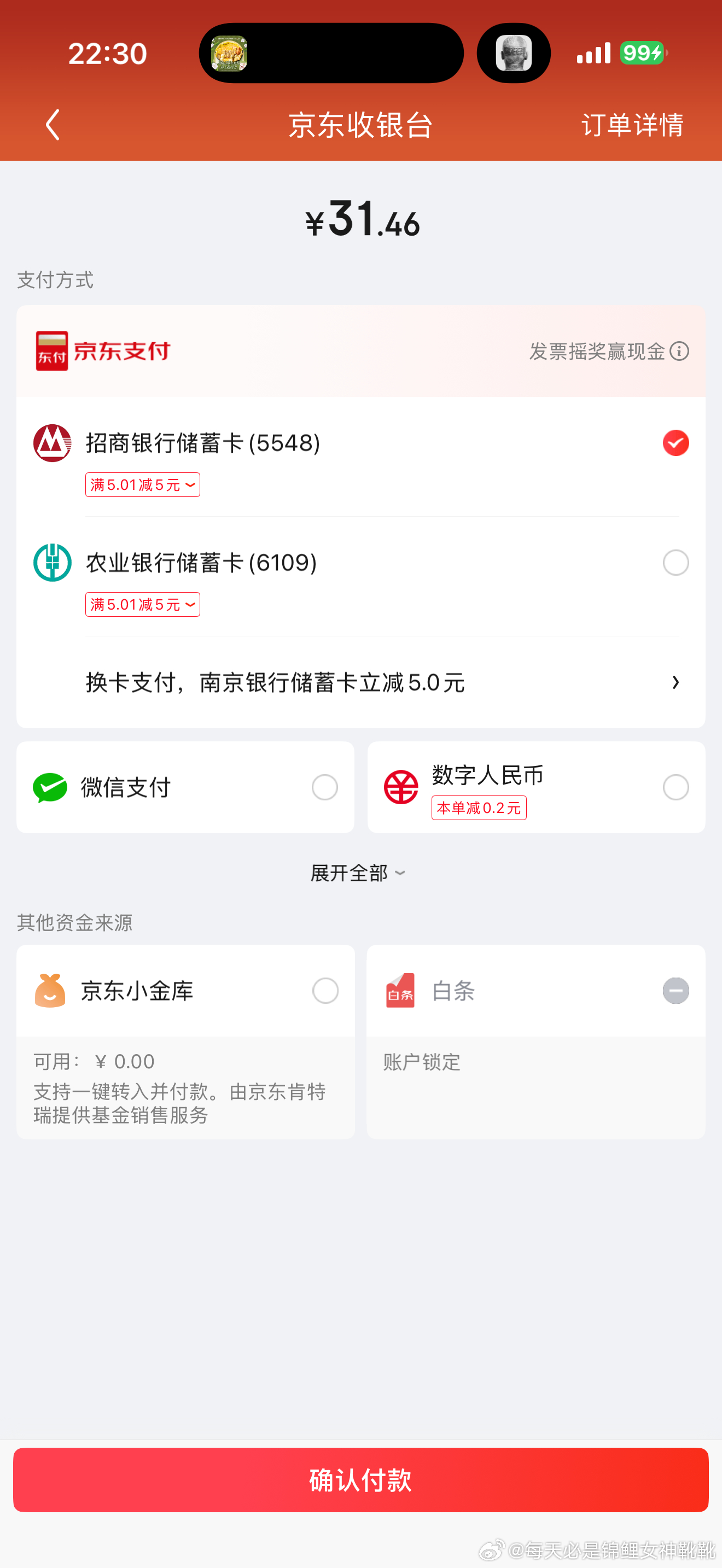Screen dimensions: 722x1568
Task: Expand all payment methods with 展开全部
Action: [x=358, y=873]
